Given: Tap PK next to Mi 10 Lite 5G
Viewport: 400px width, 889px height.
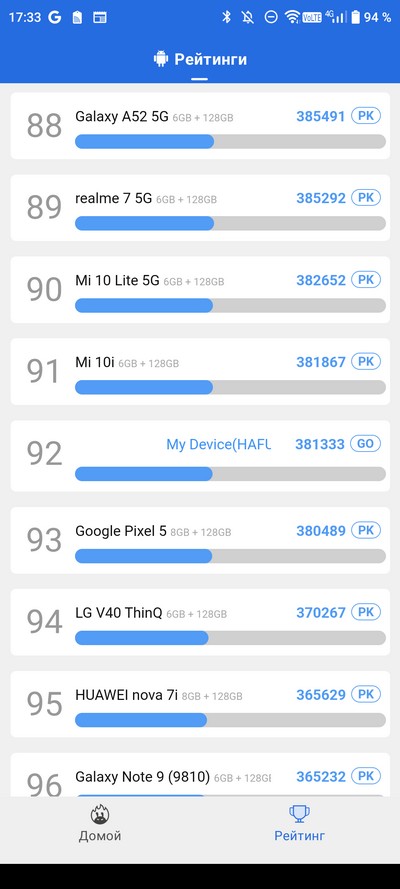Looking at the screenshot, I should (x=366, y=280).
